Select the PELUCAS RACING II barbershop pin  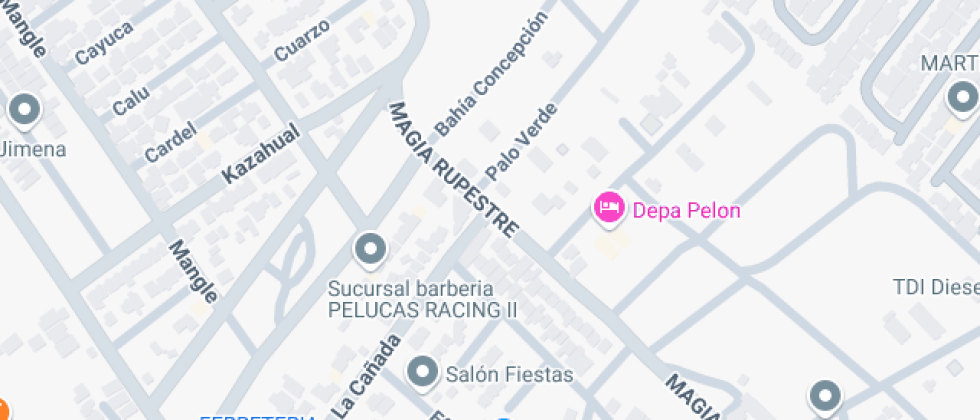click(x=371, y=249)
